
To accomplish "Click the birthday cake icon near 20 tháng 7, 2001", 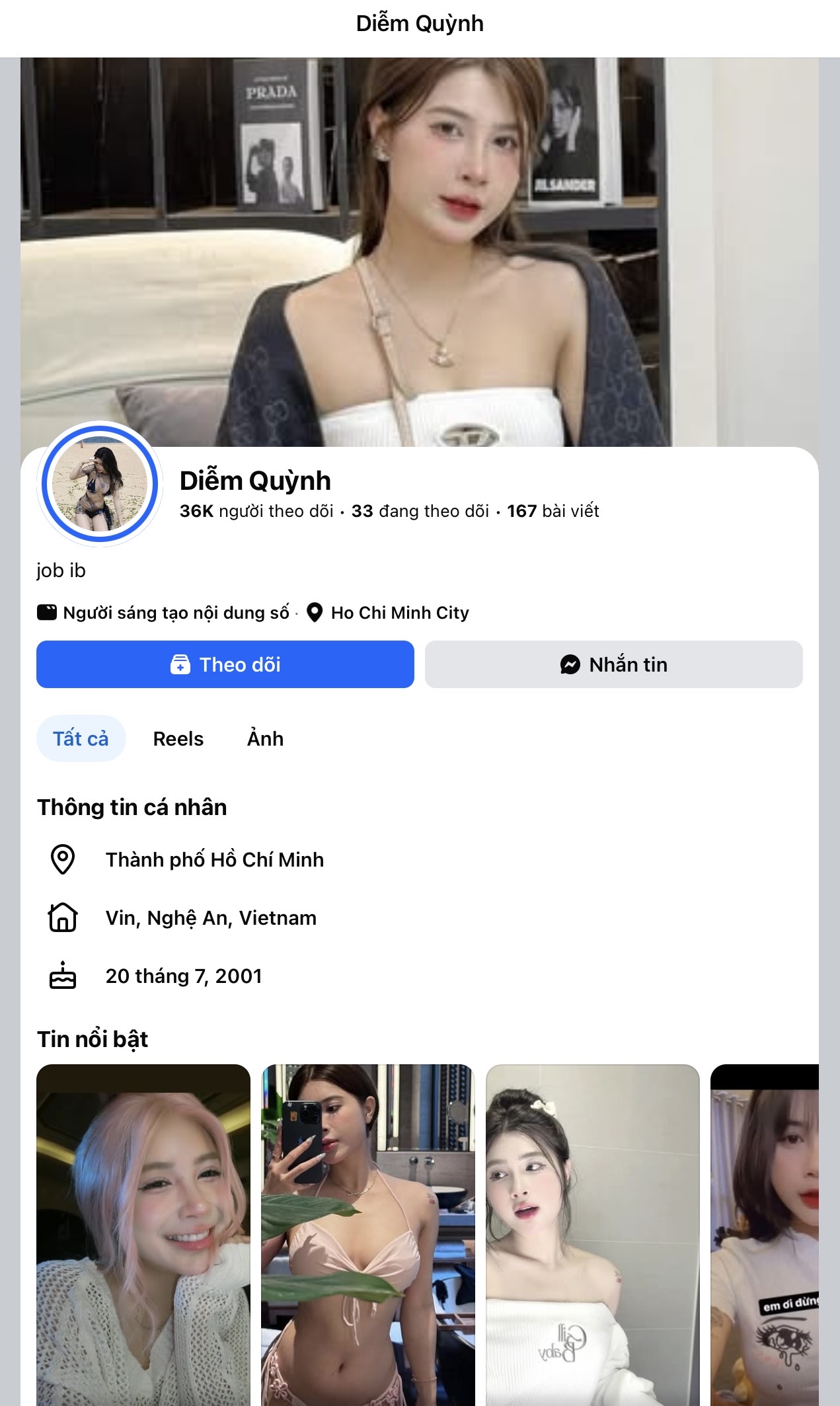I will [x=63, y=974].
